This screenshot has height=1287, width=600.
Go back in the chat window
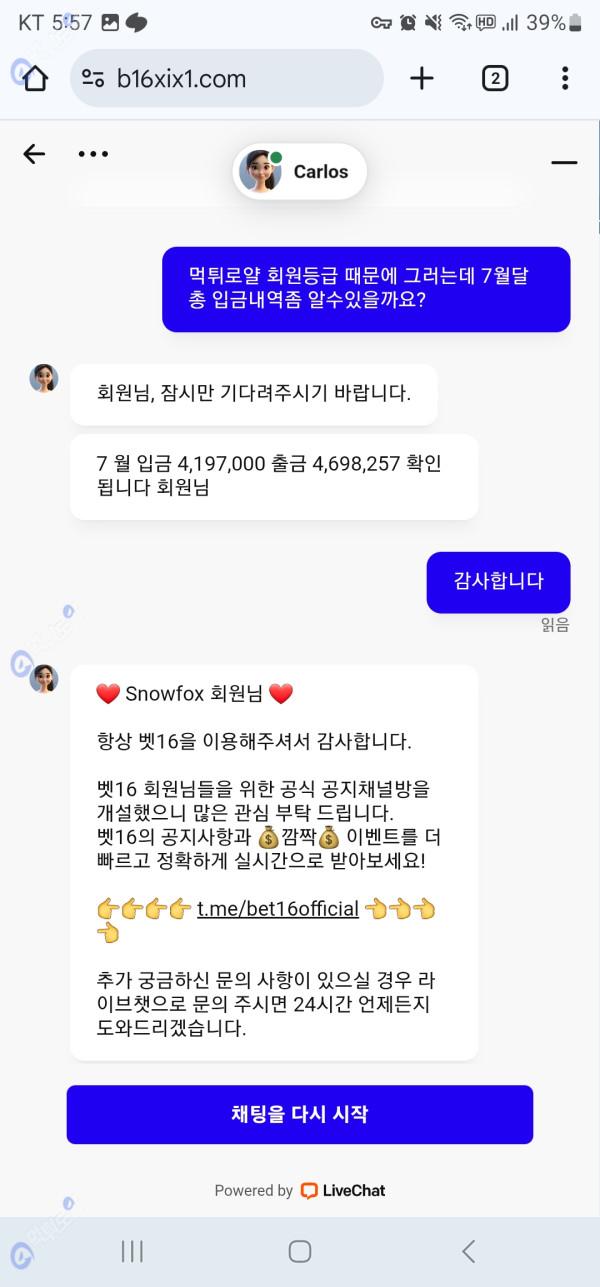[34, 154]
